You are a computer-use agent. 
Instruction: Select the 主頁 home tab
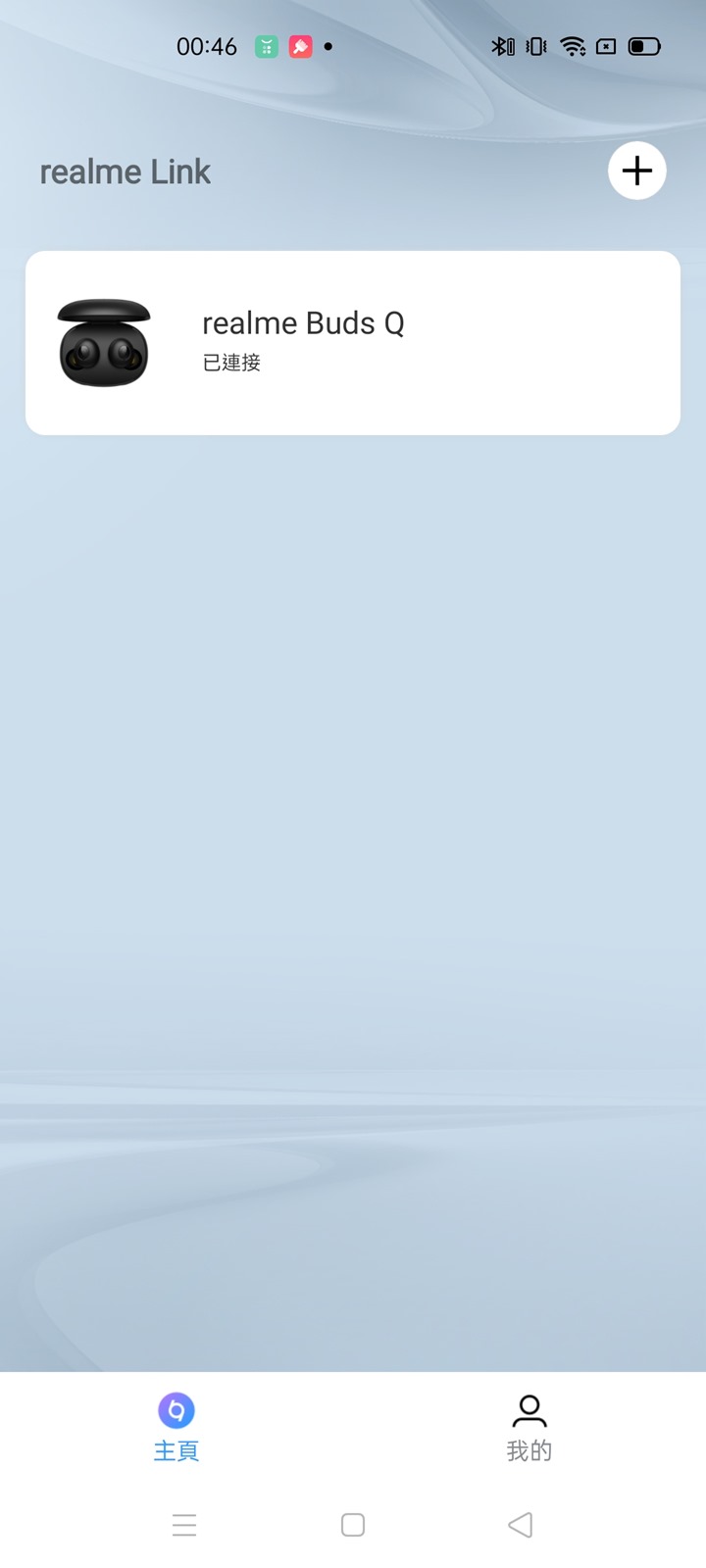click(176, 1428)
